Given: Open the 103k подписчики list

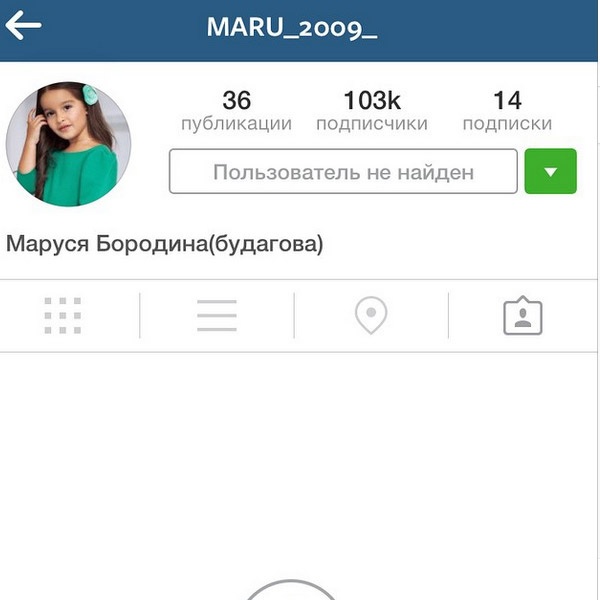Looking at the screenshot, I should tap(371, 111).
